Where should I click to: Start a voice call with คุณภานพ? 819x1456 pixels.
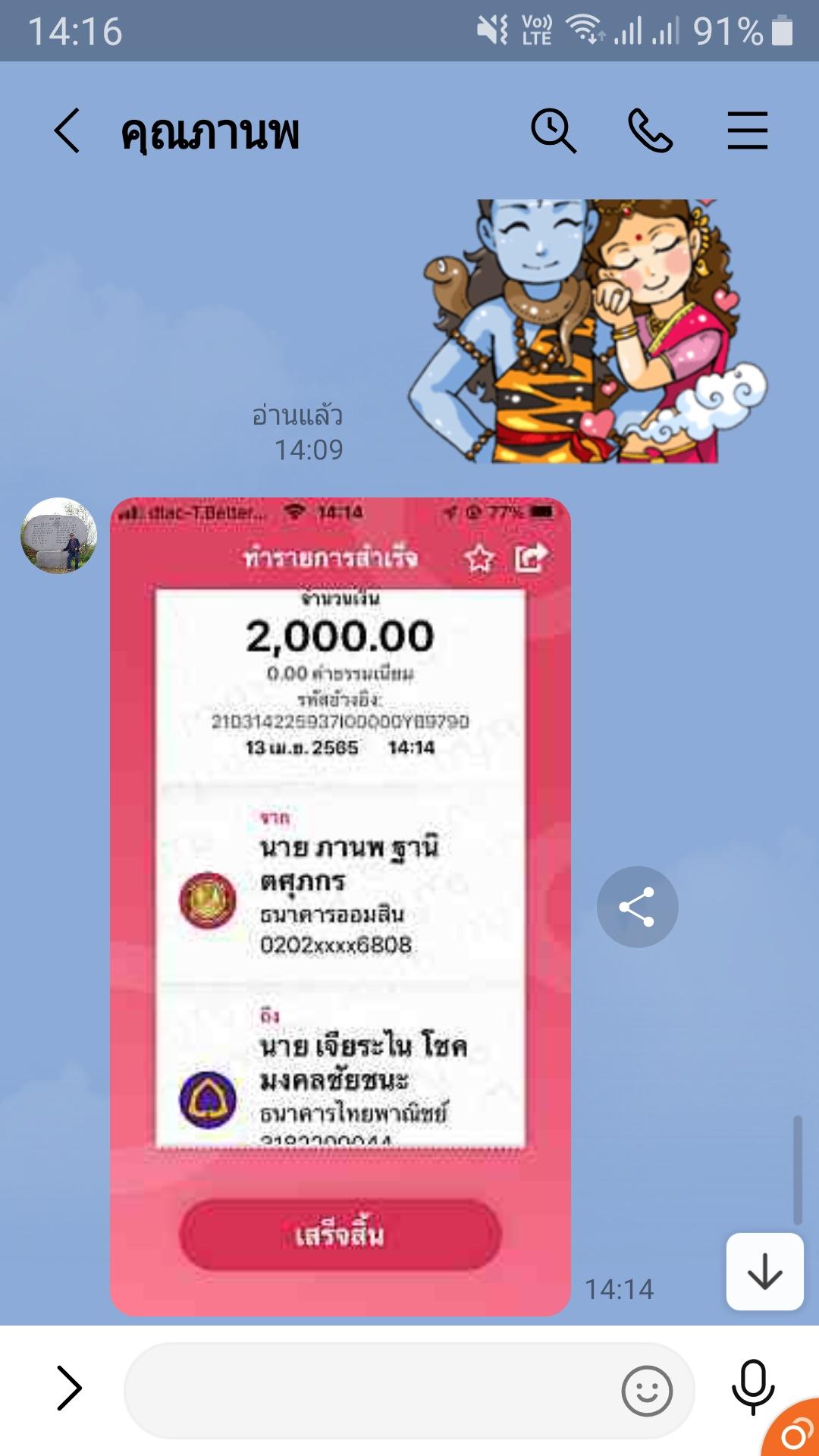pyautogui.click(x=650, y=131)
